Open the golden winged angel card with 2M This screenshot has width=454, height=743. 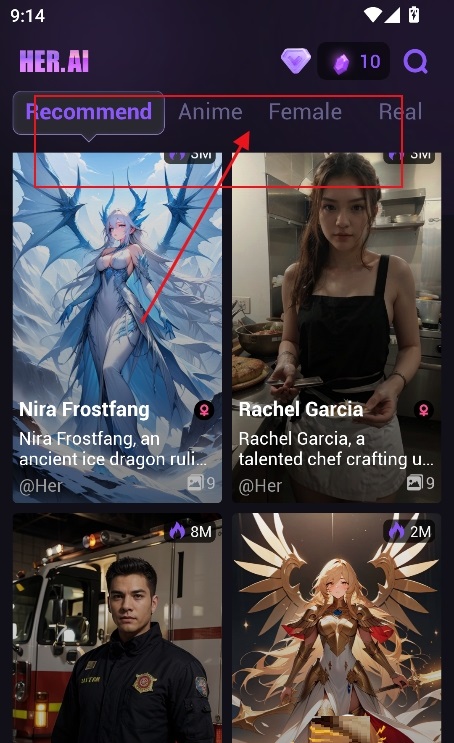tap(336, 628)
